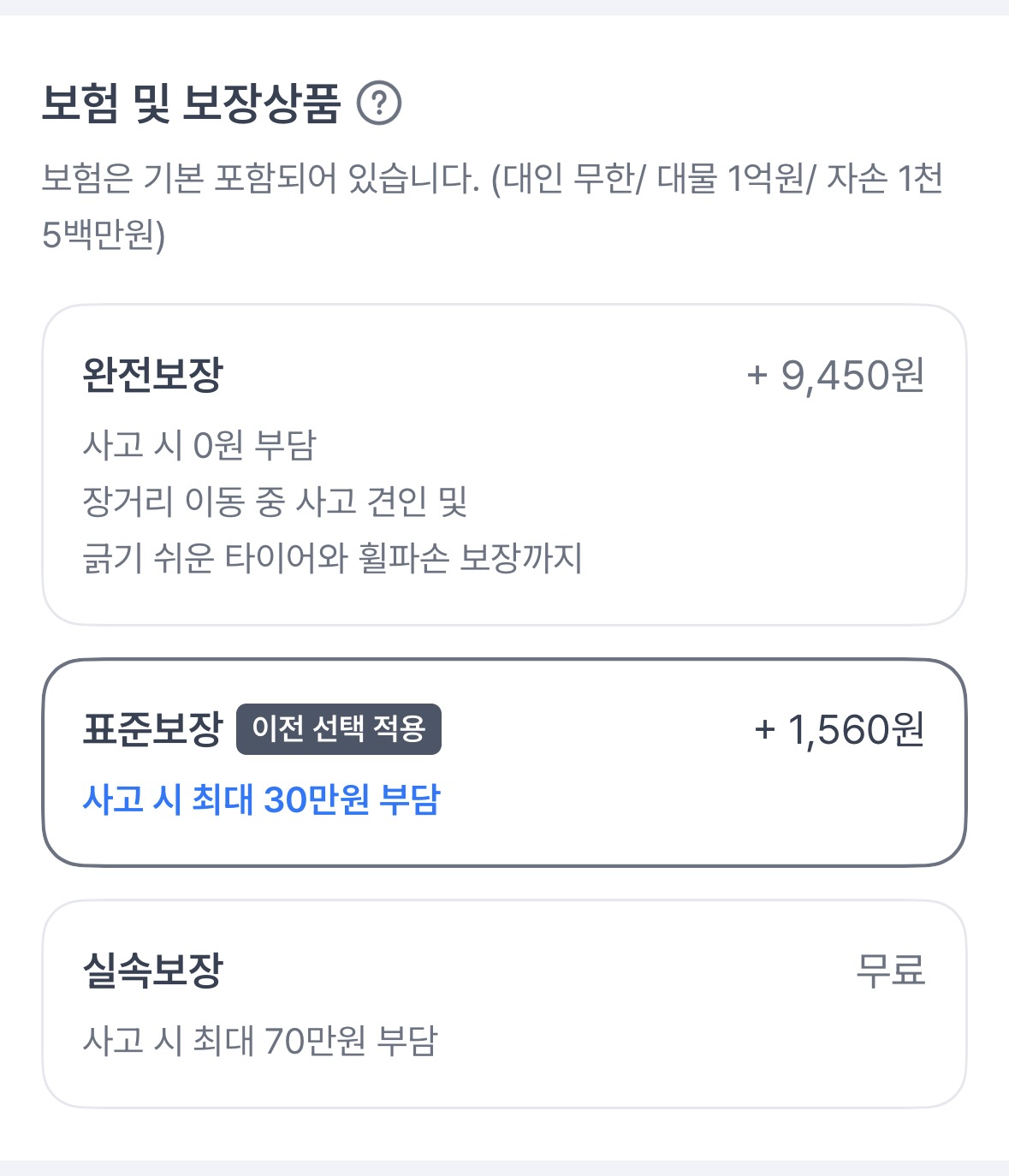Select the 표준보장 insurance plan
Screen dimensions: 1009x1176
505,762
